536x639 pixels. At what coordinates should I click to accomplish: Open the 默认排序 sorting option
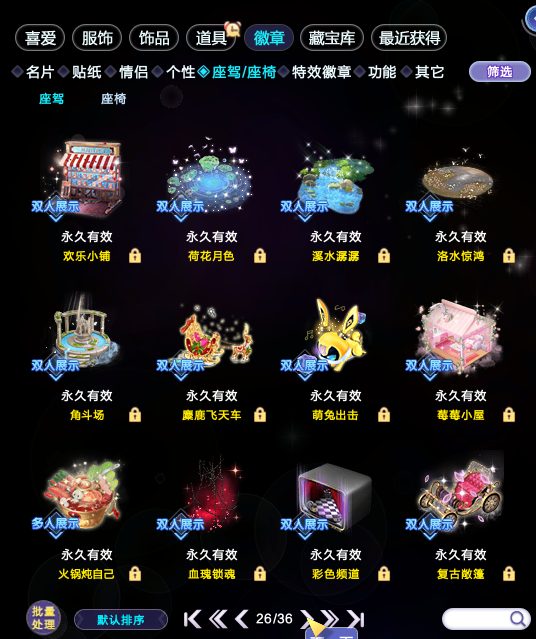click(121, 620)
